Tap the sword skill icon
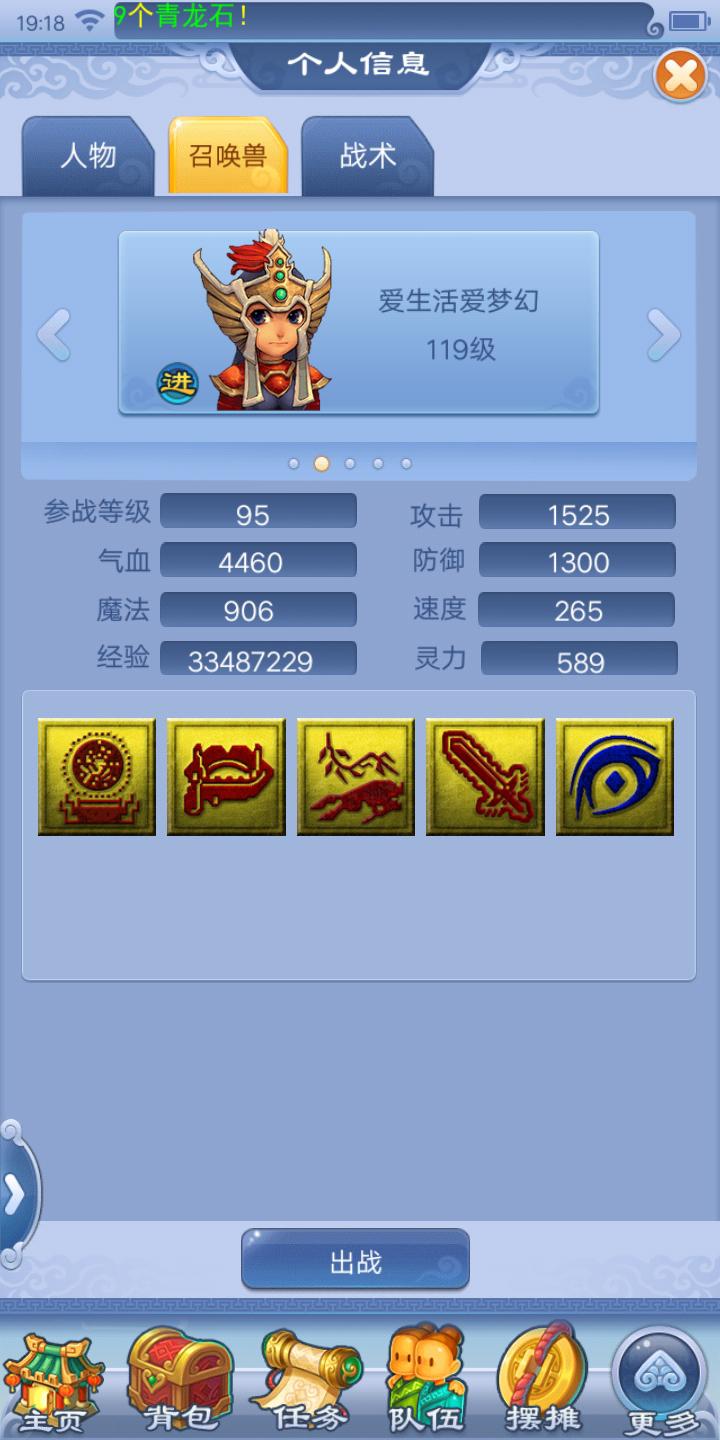The image size is (720, 1440). (x=485, y=777)
